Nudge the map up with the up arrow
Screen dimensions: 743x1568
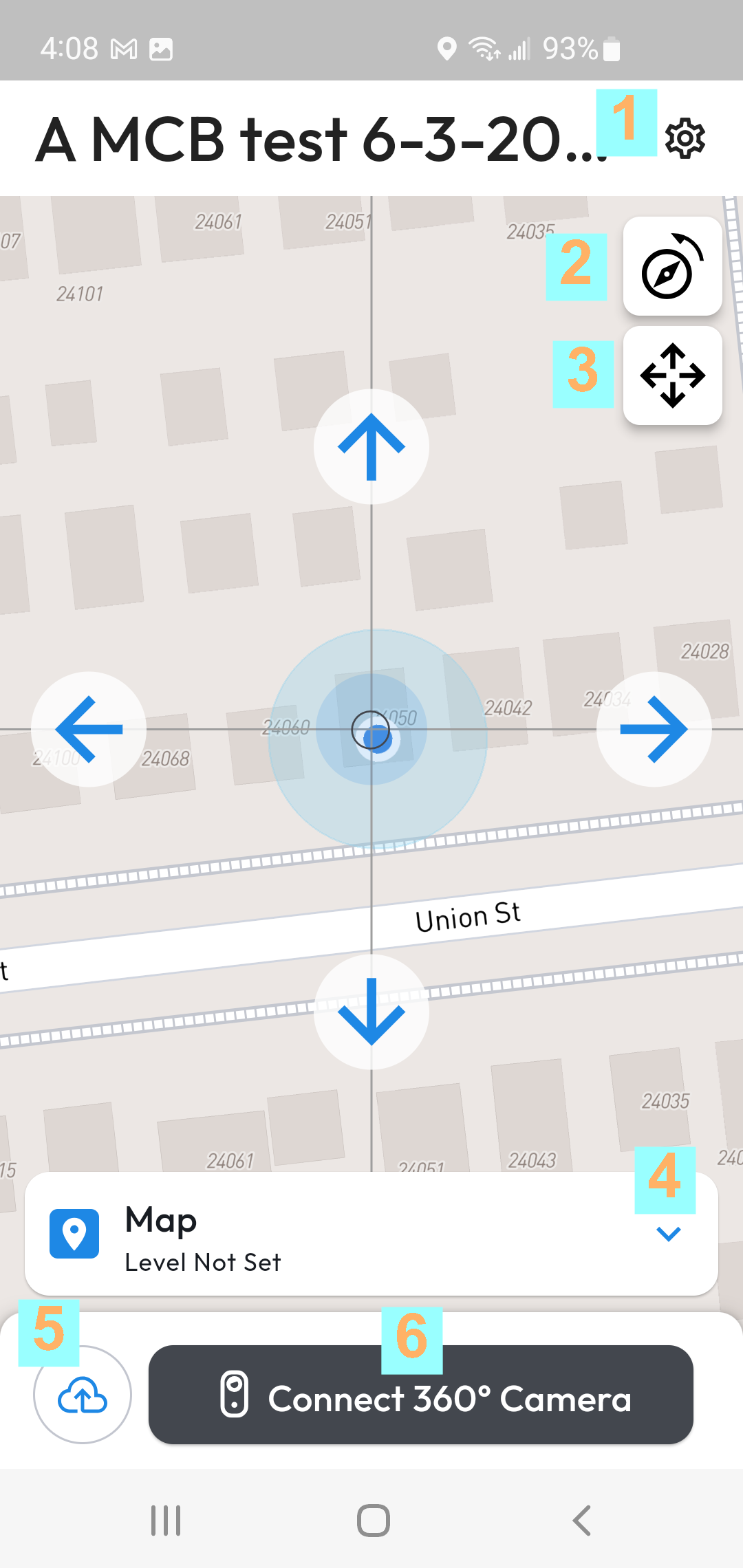[x=371, y=447]
